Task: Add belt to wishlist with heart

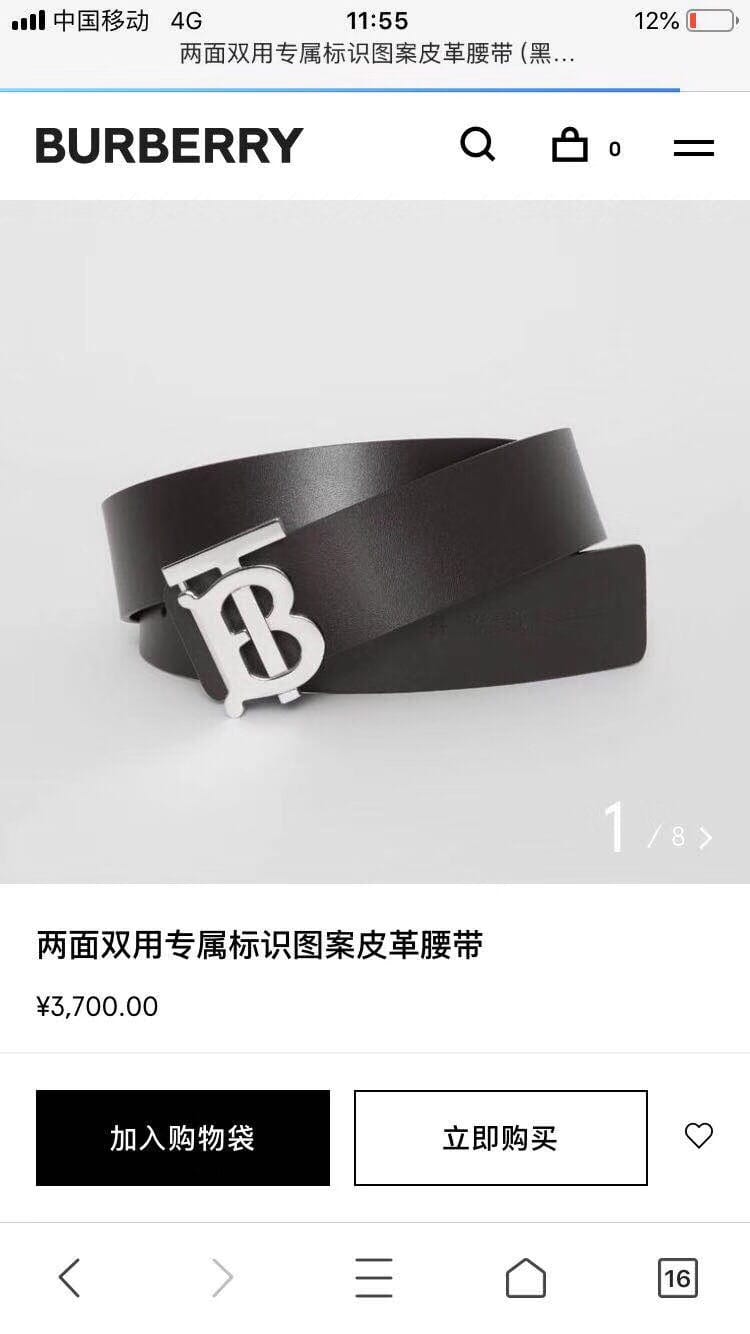Action: (x=699, y=1136)
